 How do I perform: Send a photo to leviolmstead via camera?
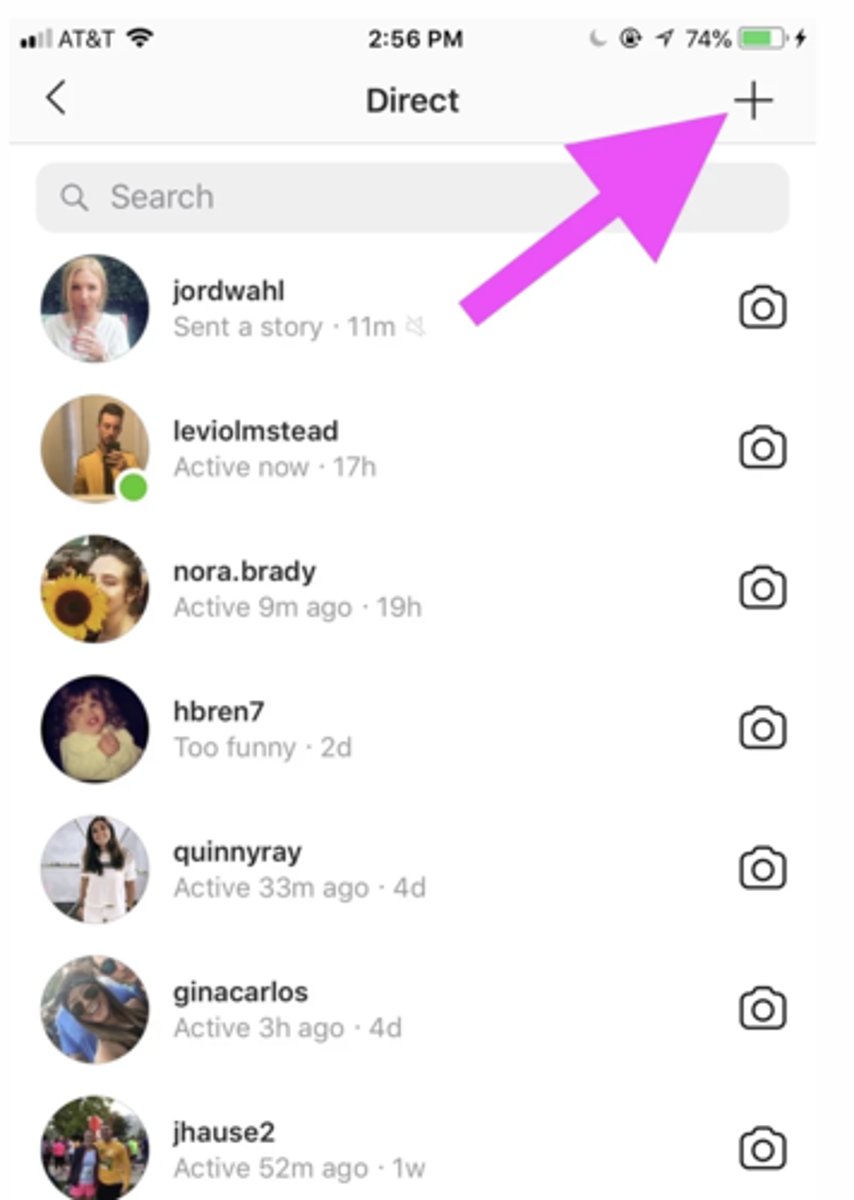click(x=763, y=448)
